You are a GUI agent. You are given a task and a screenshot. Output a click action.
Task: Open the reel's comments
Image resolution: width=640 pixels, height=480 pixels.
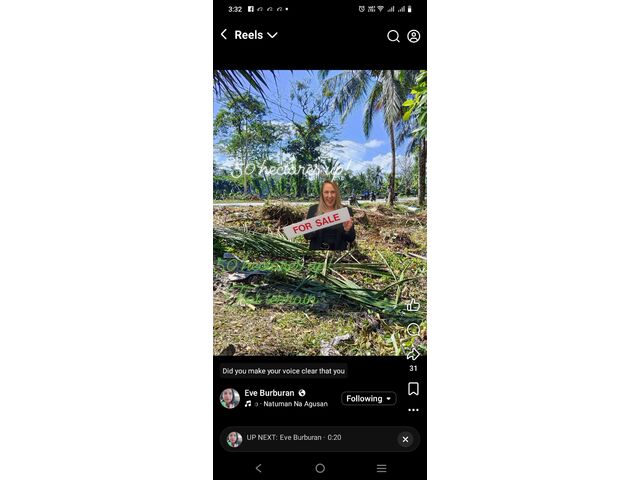(413, 330)
